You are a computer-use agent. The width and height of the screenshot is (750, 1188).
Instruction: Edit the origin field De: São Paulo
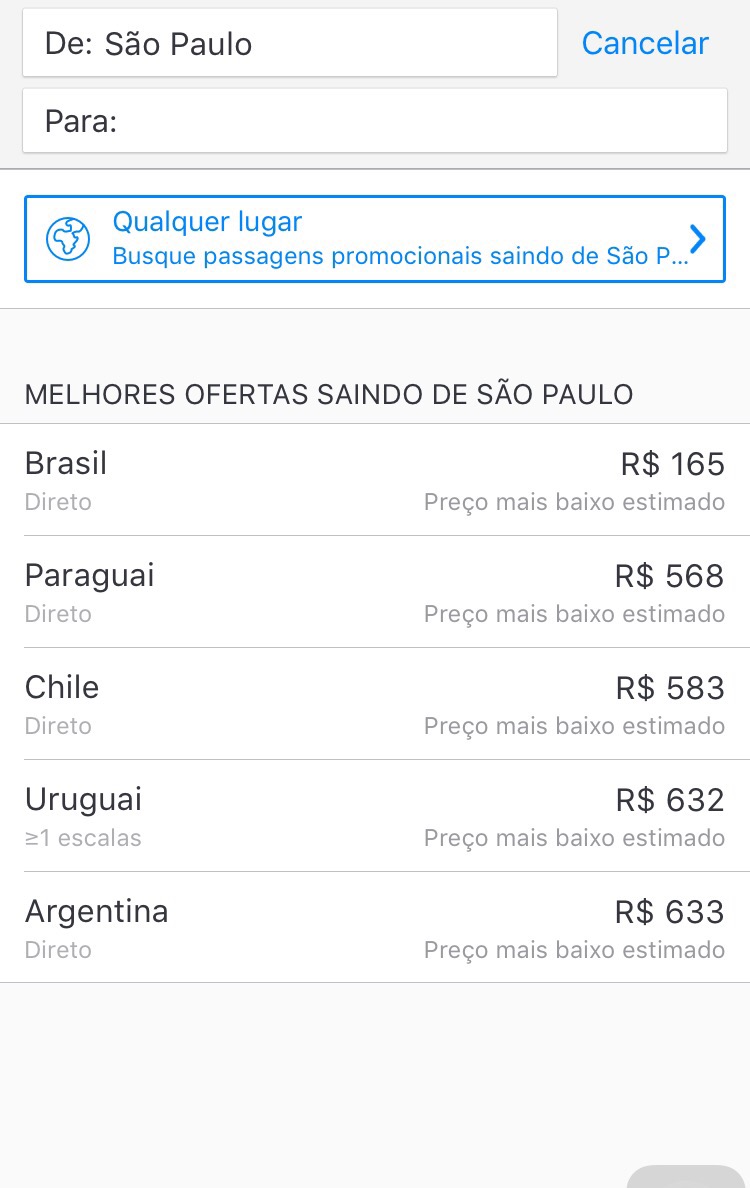pos(289,44)
